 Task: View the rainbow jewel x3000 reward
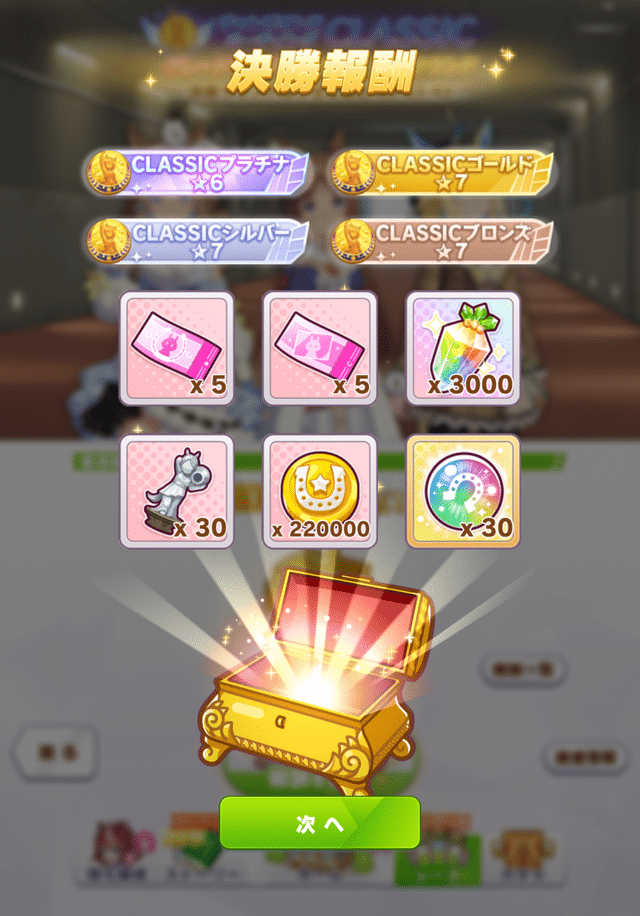point(462,348)
